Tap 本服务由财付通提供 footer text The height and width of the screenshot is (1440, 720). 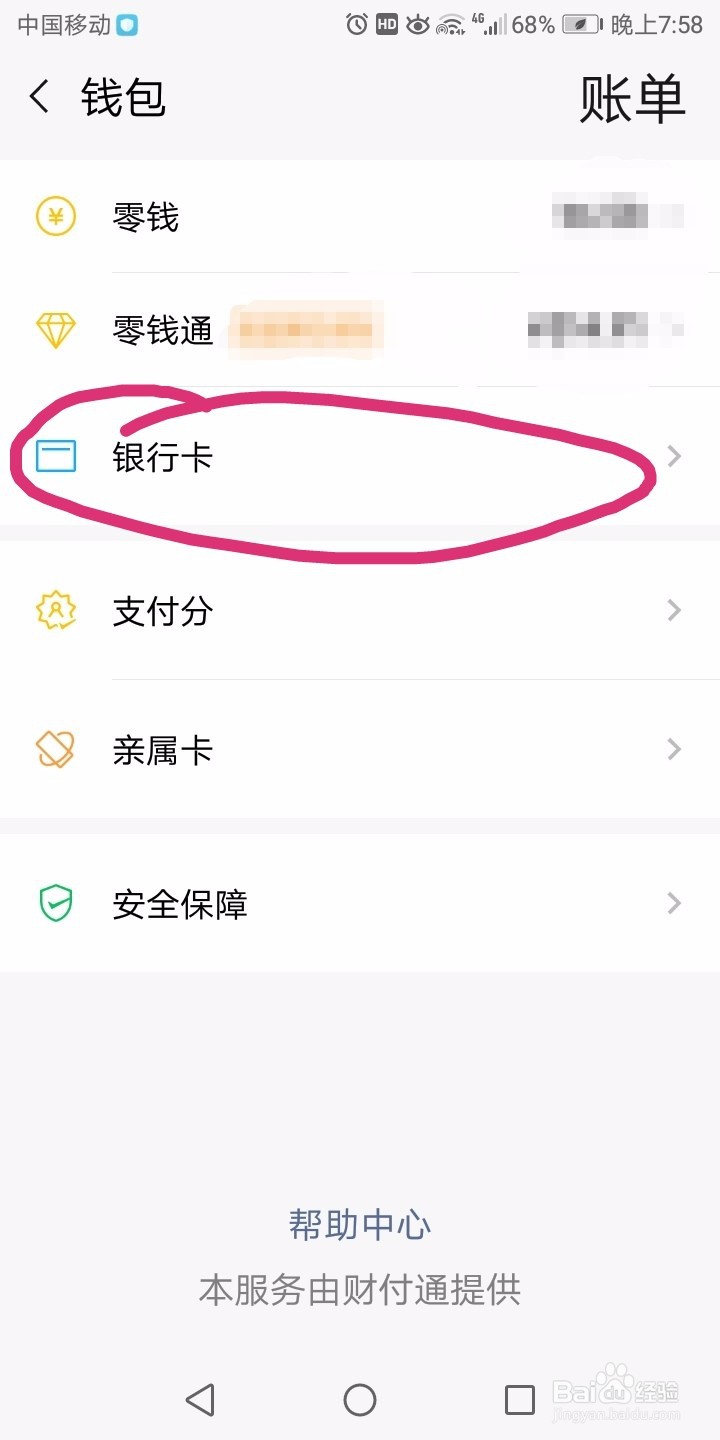[x=360, y=1290]
